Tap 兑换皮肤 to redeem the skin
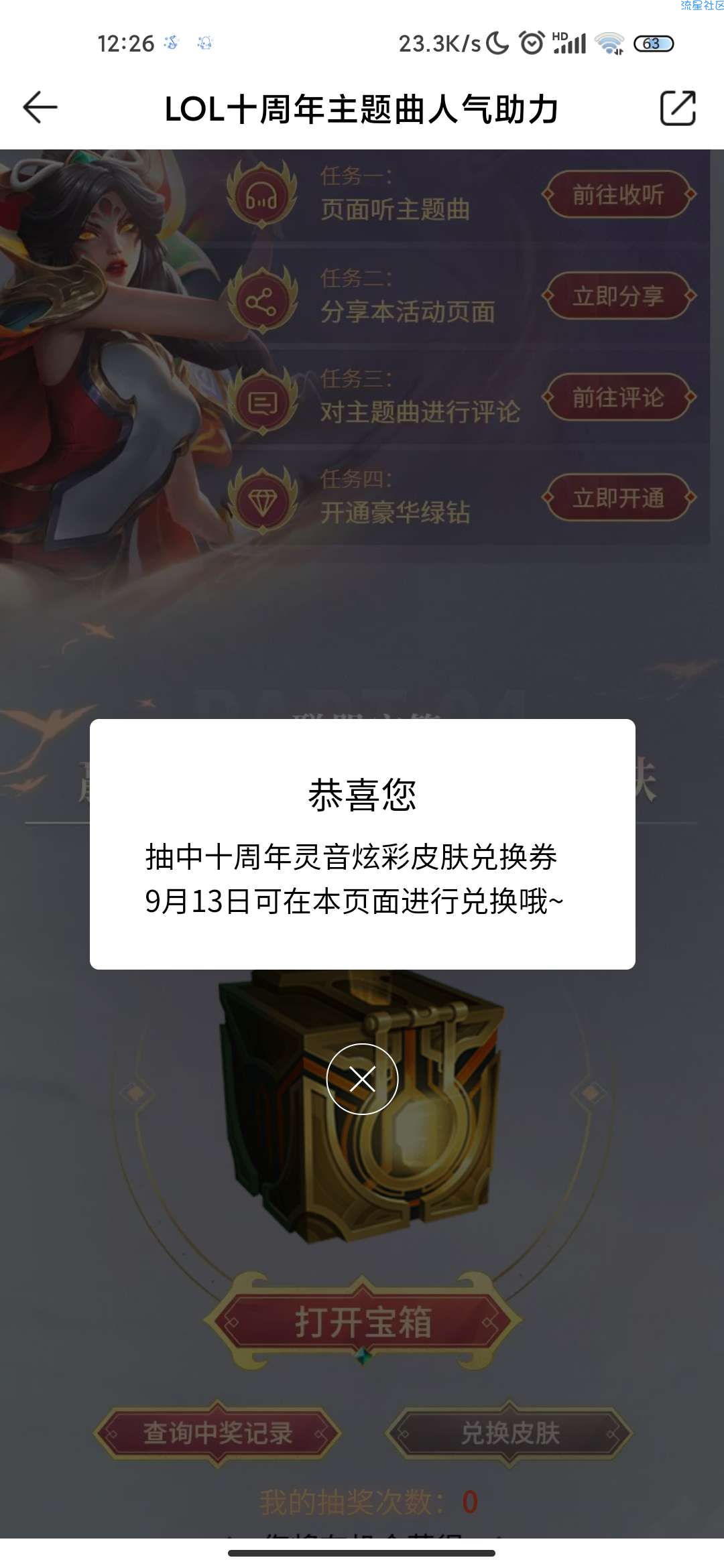The width and height of the screenshot is (724, 1568). click(x=509, y=1433)
